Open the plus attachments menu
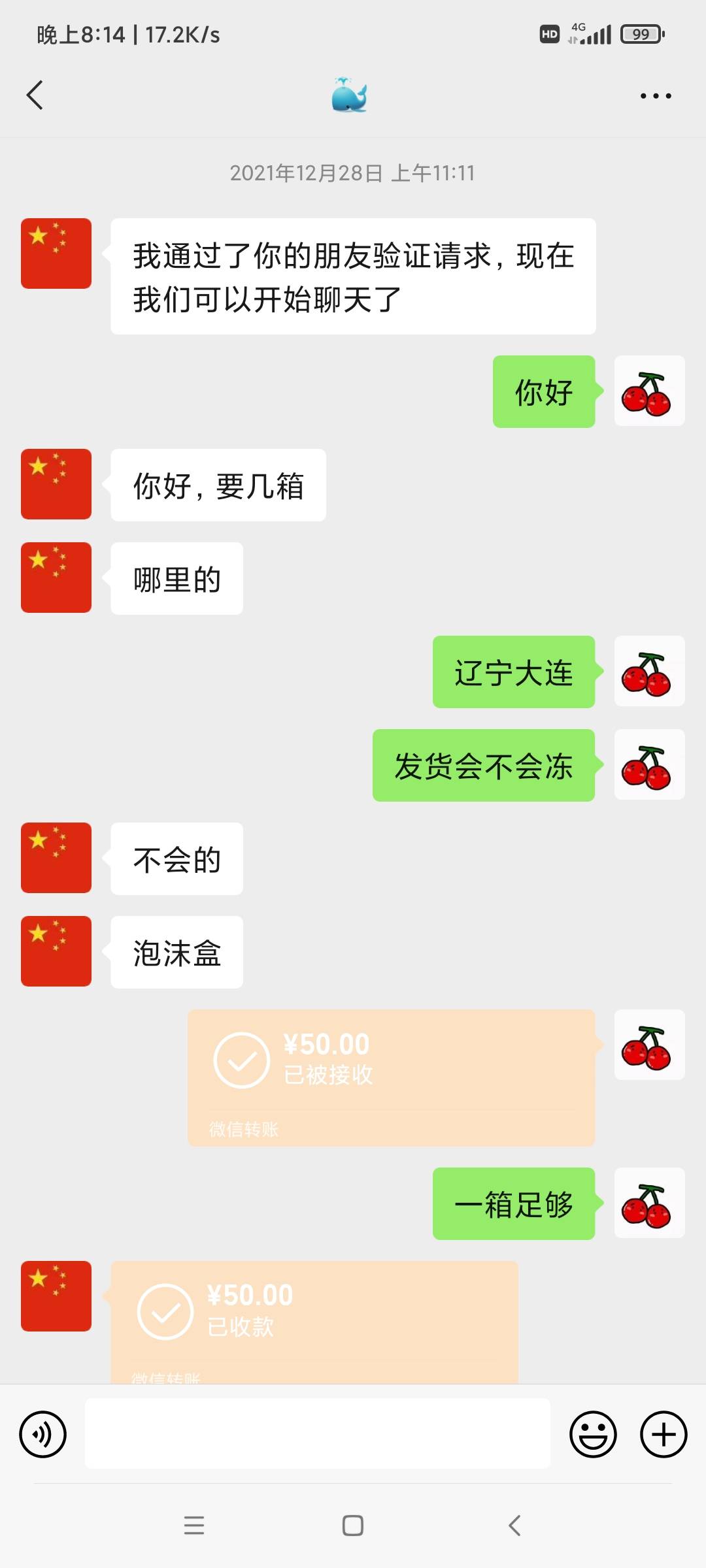This screenshot has height=1568, width=706. [664, 1434]
